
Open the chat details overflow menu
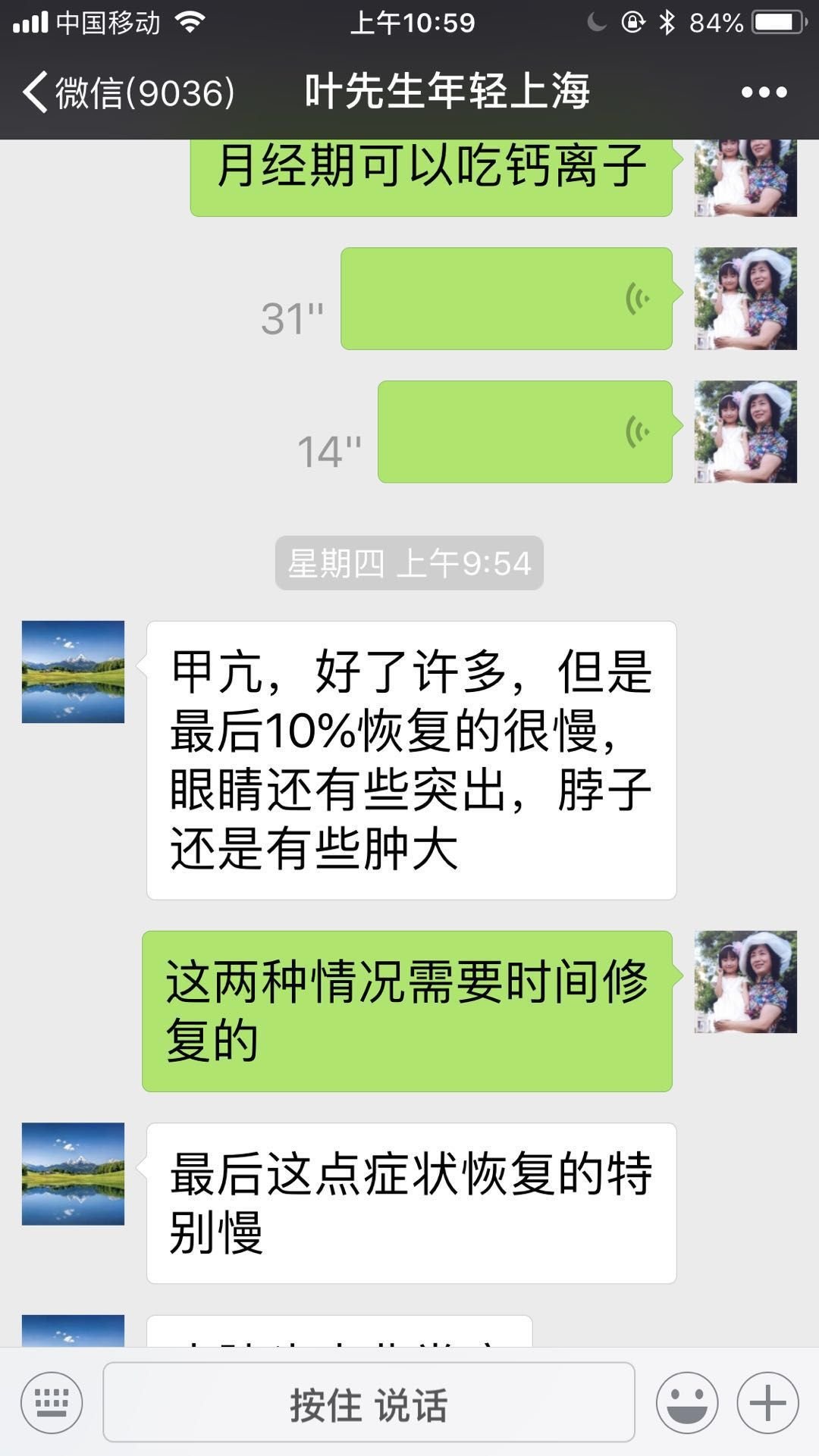click(x=764, y=92)
